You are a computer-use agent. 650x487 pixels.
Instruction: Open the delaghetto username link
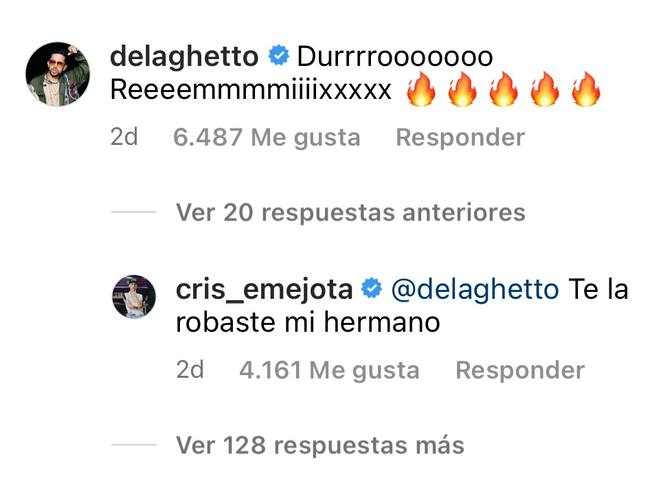(x=184, y=55)
